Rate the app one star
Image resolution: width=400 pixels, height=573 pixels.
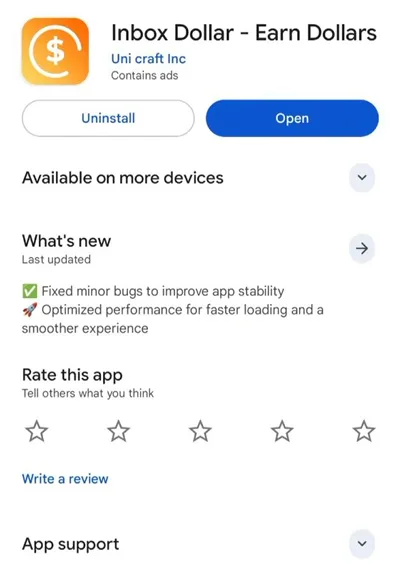pyautogui.click(x=37, y=431)
